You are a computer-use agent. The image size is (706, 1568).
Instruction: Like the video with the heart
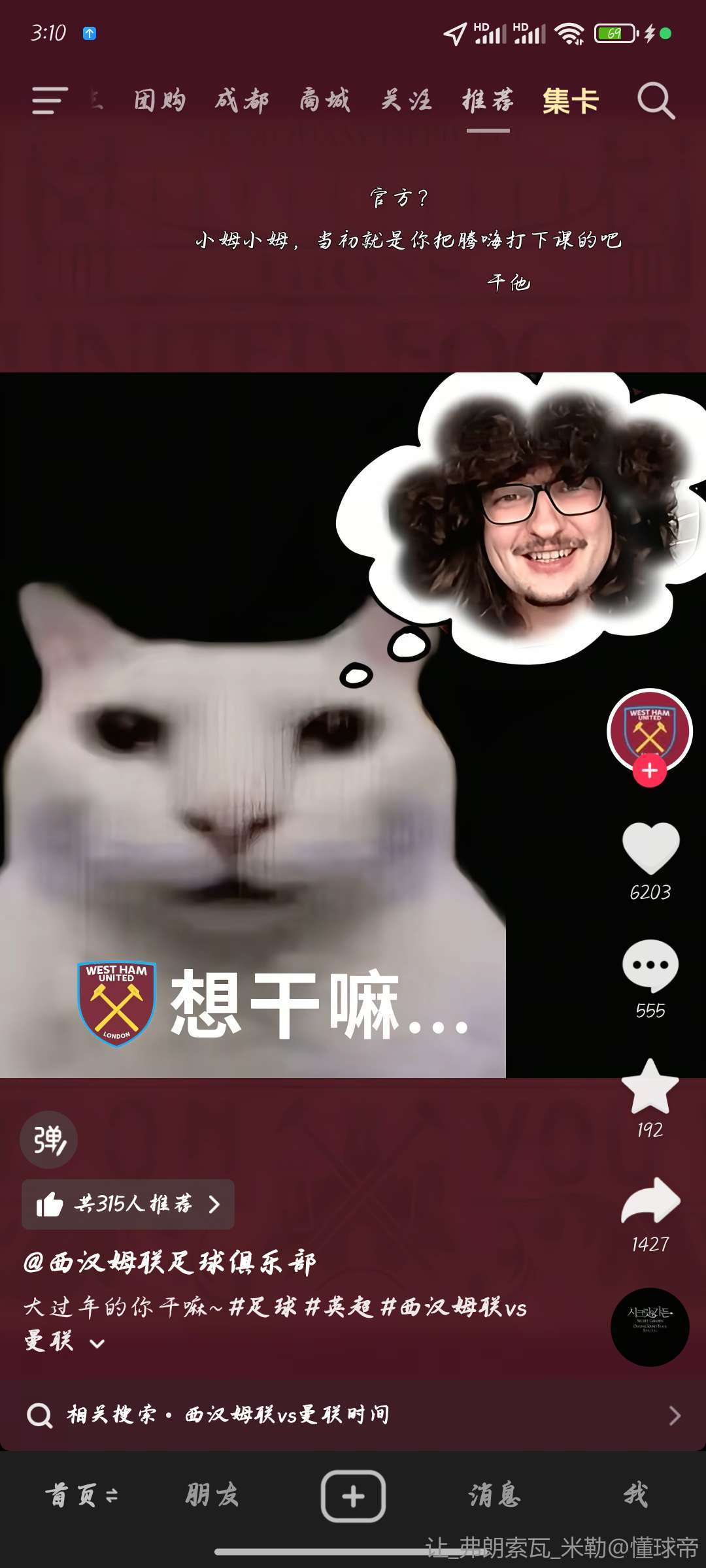(650, 848)
